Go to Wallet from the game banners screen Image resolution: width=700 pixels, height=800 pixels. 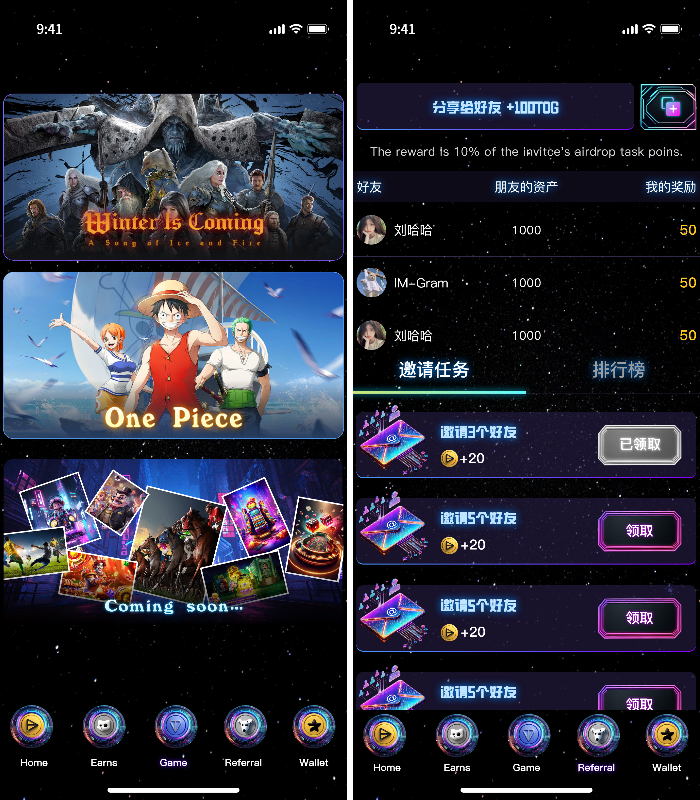(x=314, y=734)
